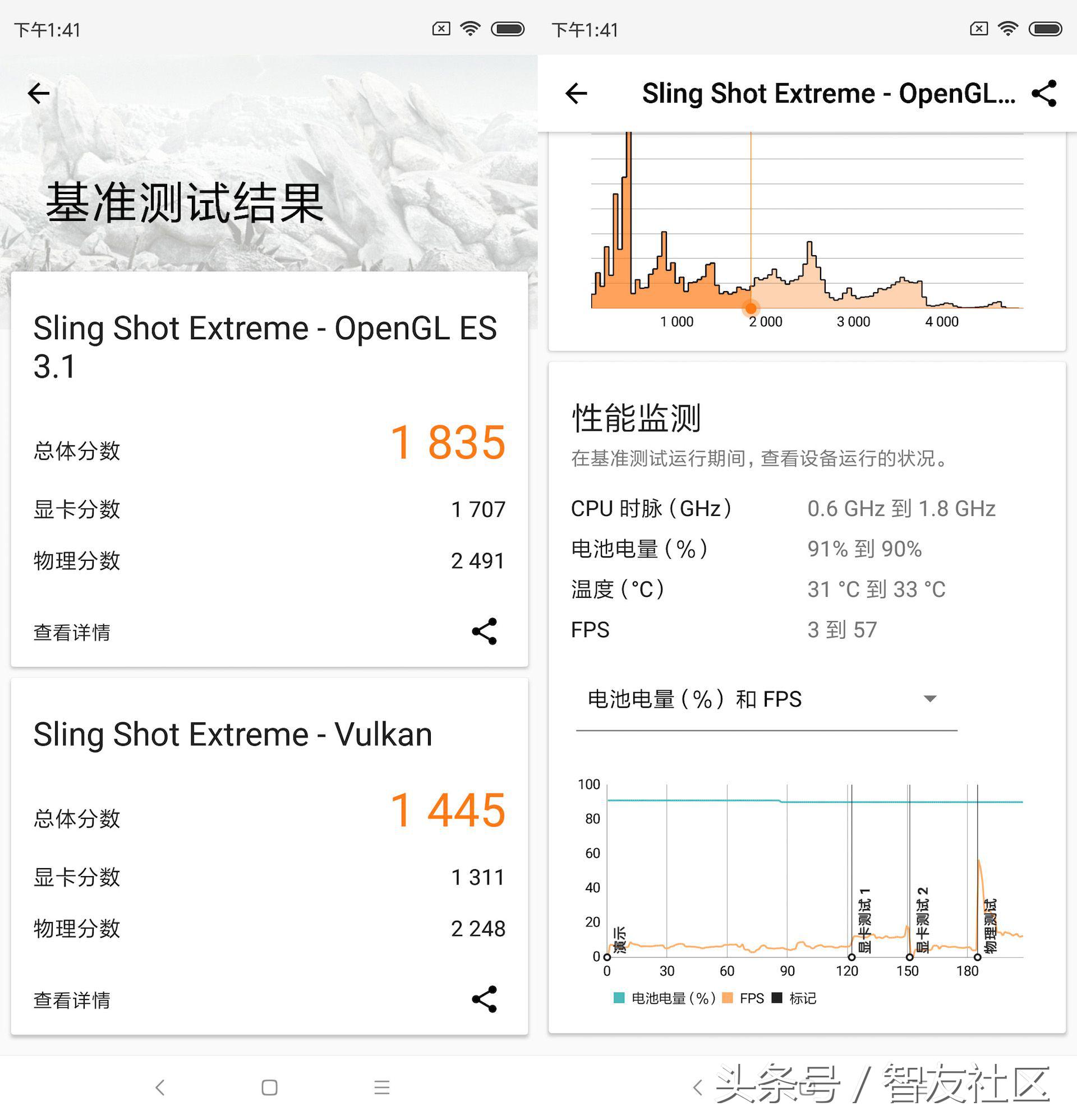Share the Vulkan result via its share icon
Viewport: 1077px width, 1120px height.
[483, 1000]
